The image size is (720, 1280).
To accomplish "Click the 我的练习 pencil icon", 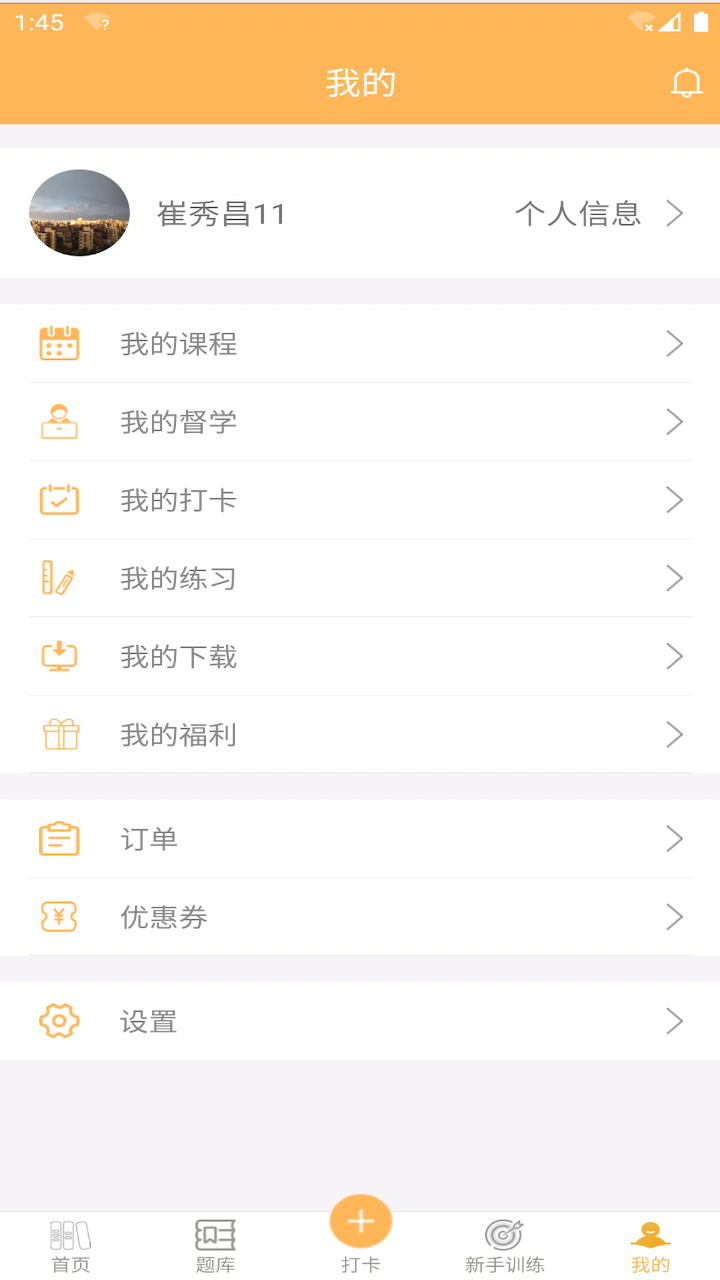I will tap(59, 577).
